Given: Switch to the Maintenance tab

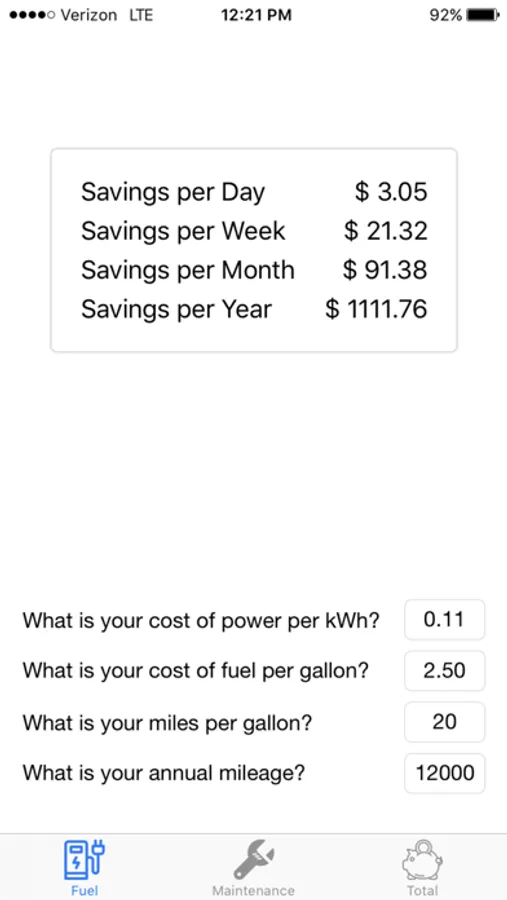Looking at the screenshot, I should (253, 867).
